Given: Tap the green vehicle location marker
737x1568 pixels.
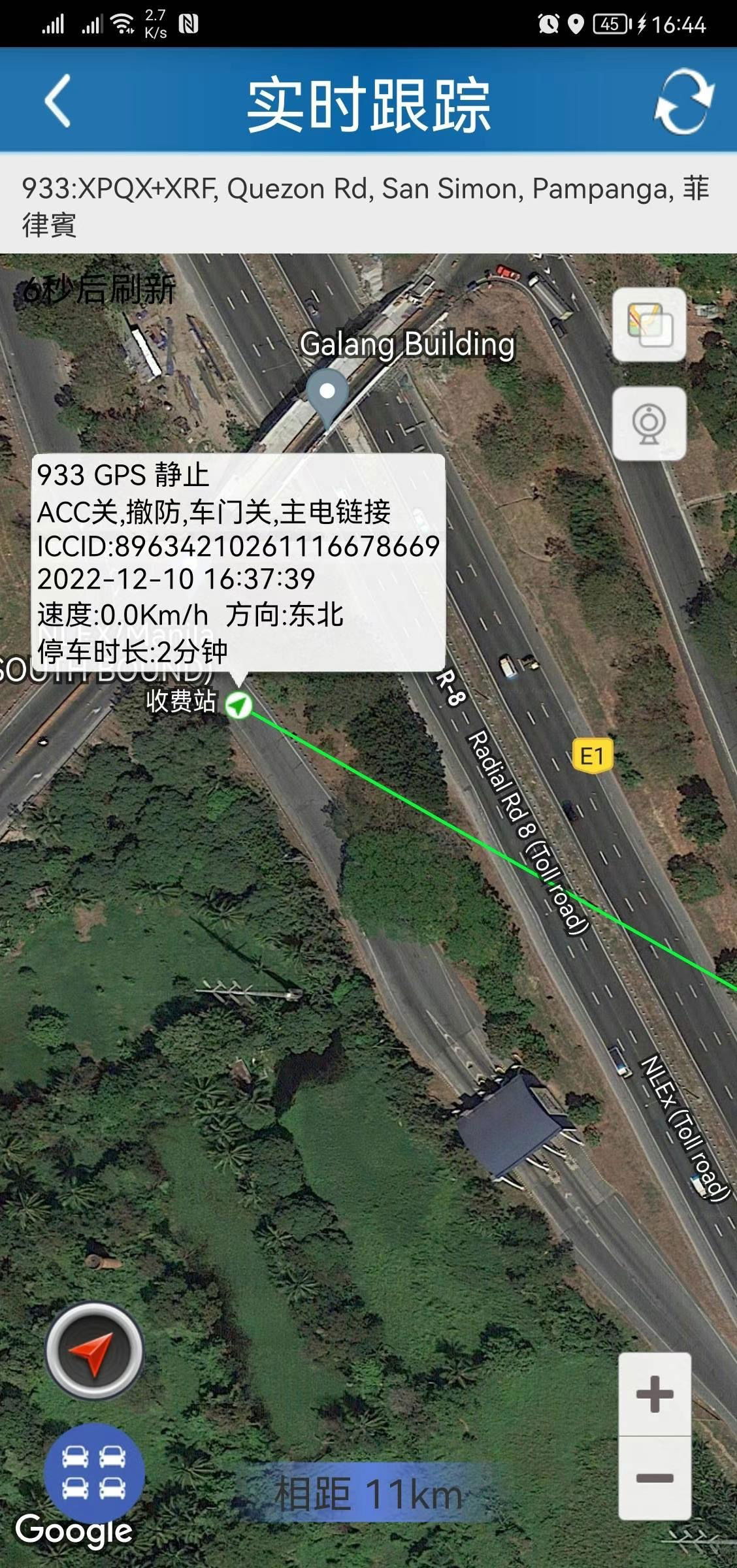Looking at the screenshot, I should [238, 705].
